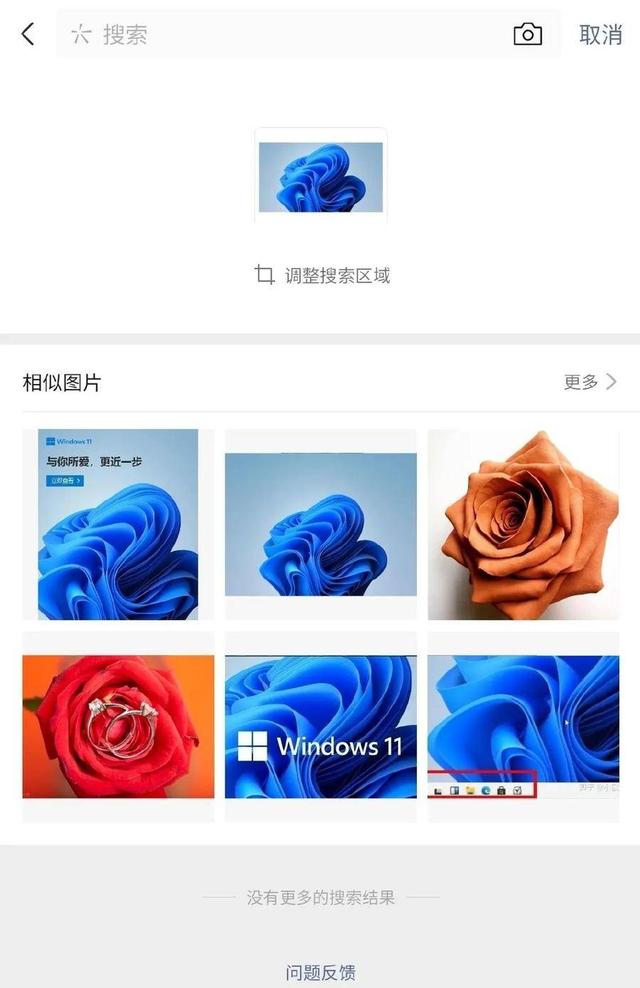This screenshot has width=640, height=988.
Task: Cancel the search with 取消
Action: tap(601, 34)
